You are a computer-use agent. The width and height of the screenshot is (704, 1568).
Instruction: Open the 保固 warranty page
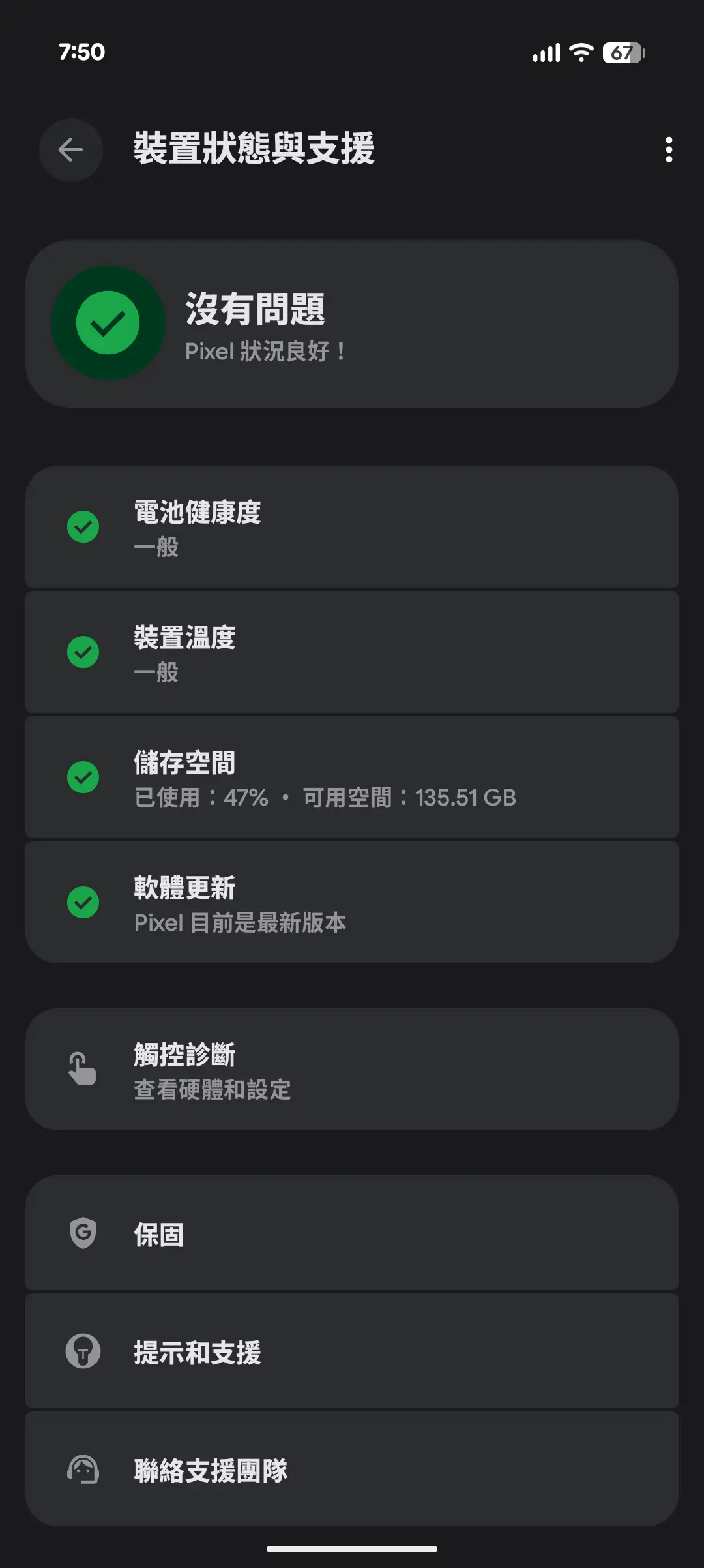click(x=352, y=1233)
